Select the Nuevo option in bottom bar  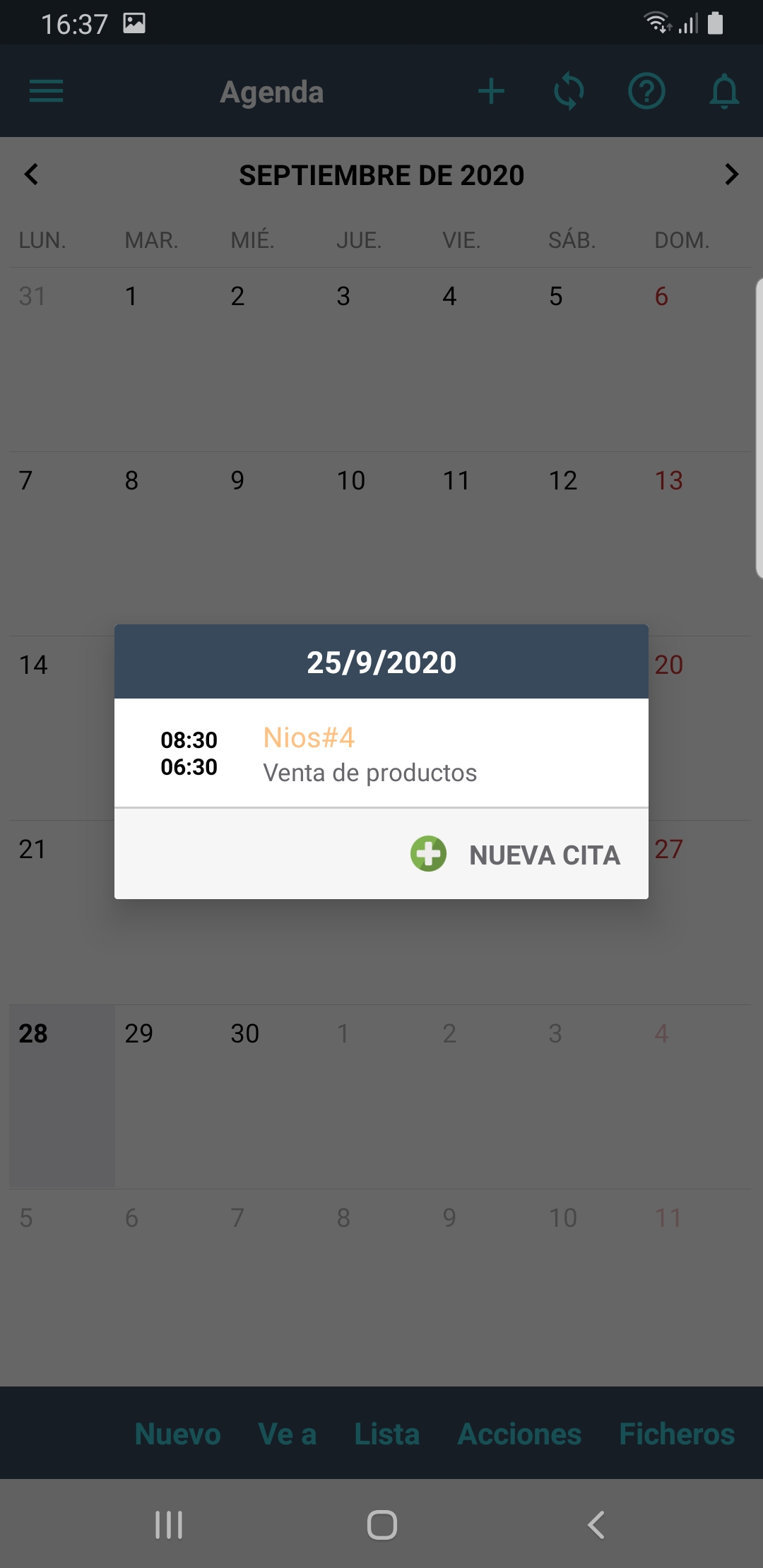tap(177, 1434)
